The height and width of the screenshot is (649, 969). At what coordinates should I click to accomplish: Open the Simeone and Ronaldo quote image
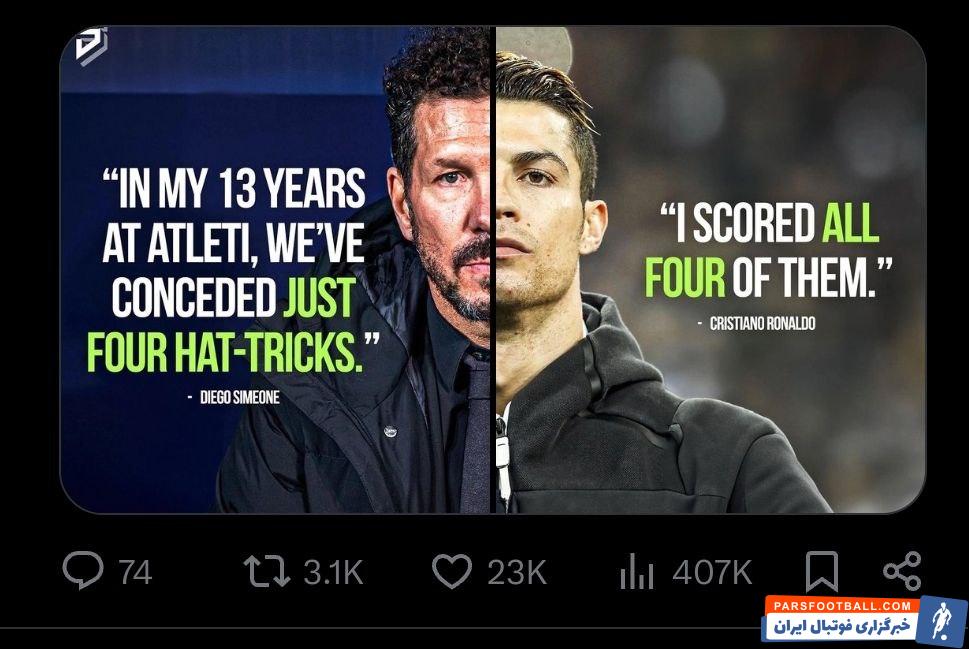[493, 270]
